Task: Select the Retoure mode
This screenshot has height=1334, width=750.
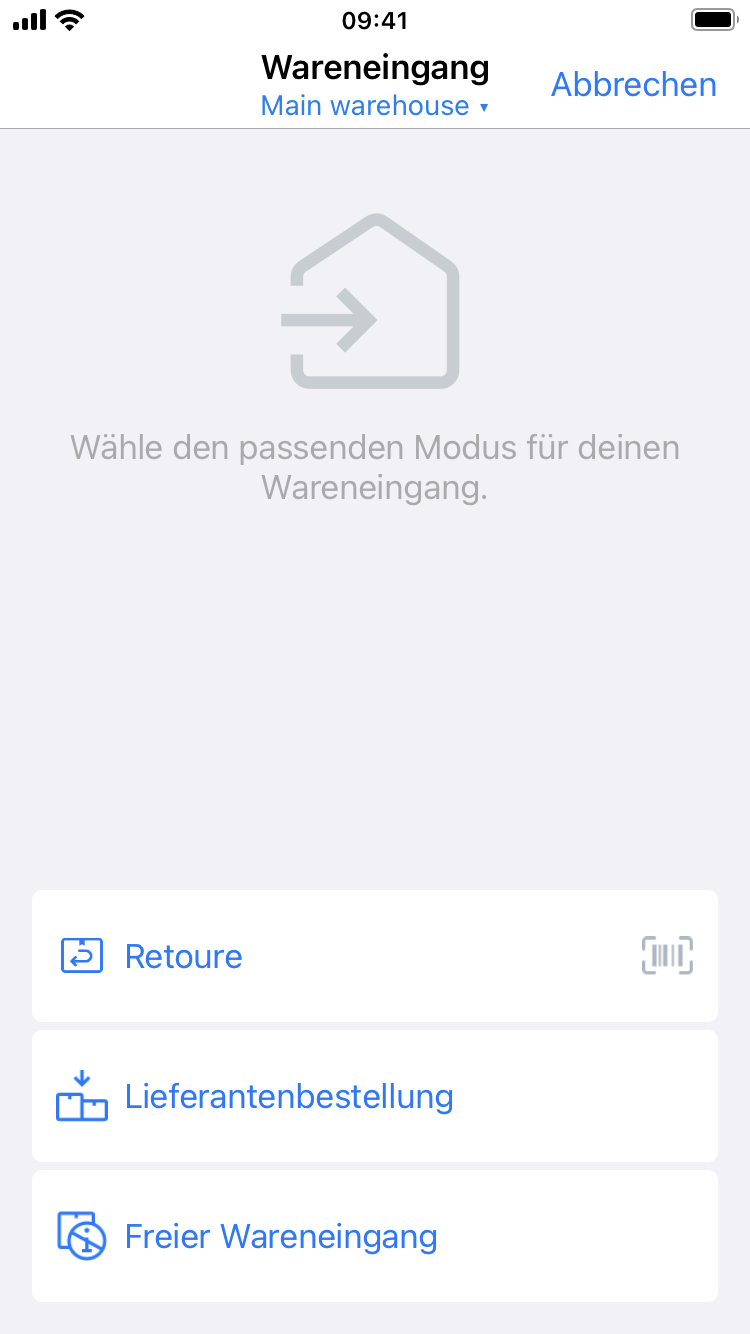Action: (x=184, y=957)
